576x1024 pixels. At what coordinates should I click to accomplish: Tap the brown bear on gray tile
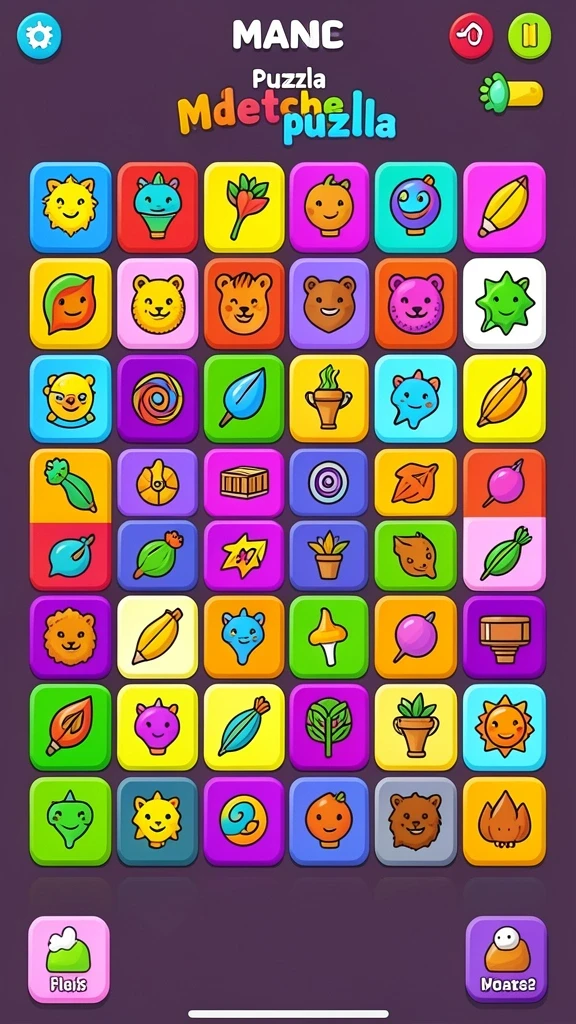coord(415,821)
